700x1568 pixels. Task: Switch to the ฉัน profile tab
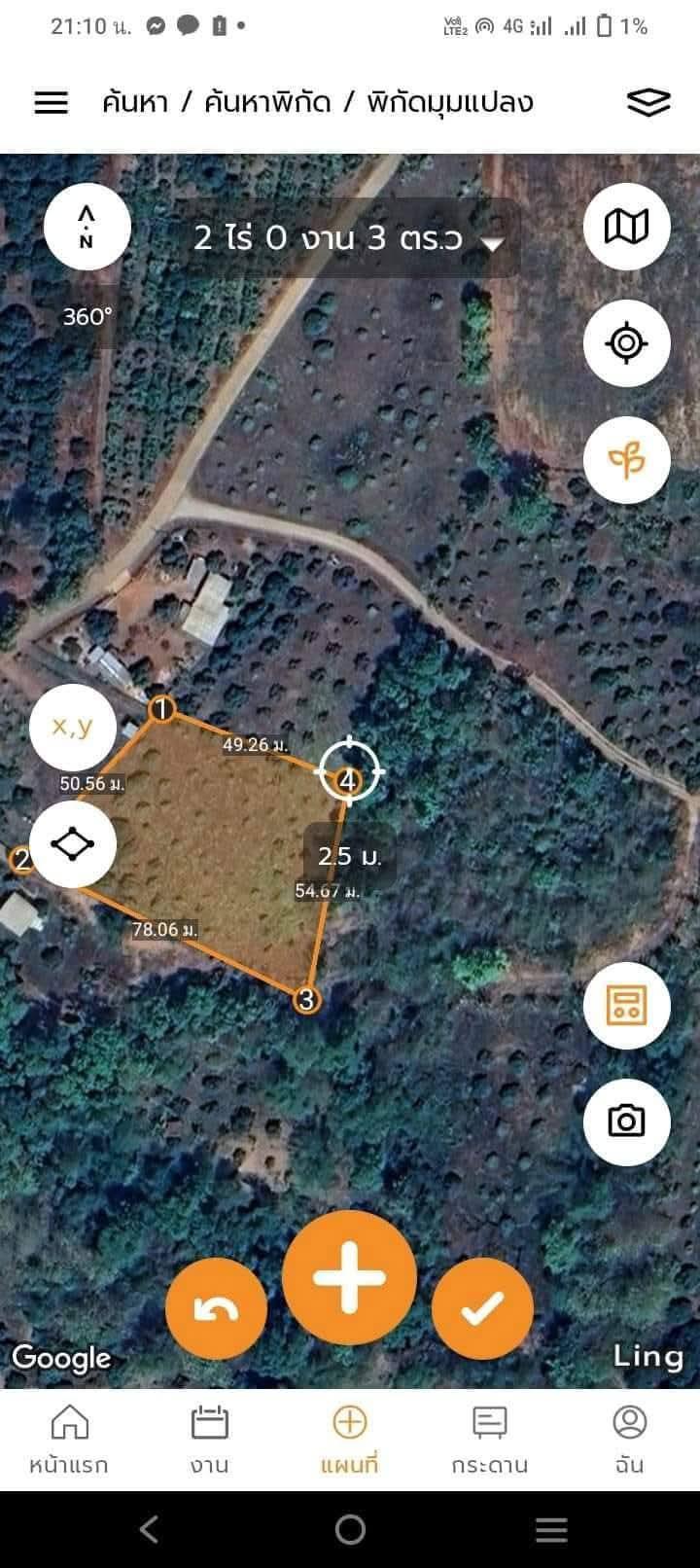(x=630, y=1440)
